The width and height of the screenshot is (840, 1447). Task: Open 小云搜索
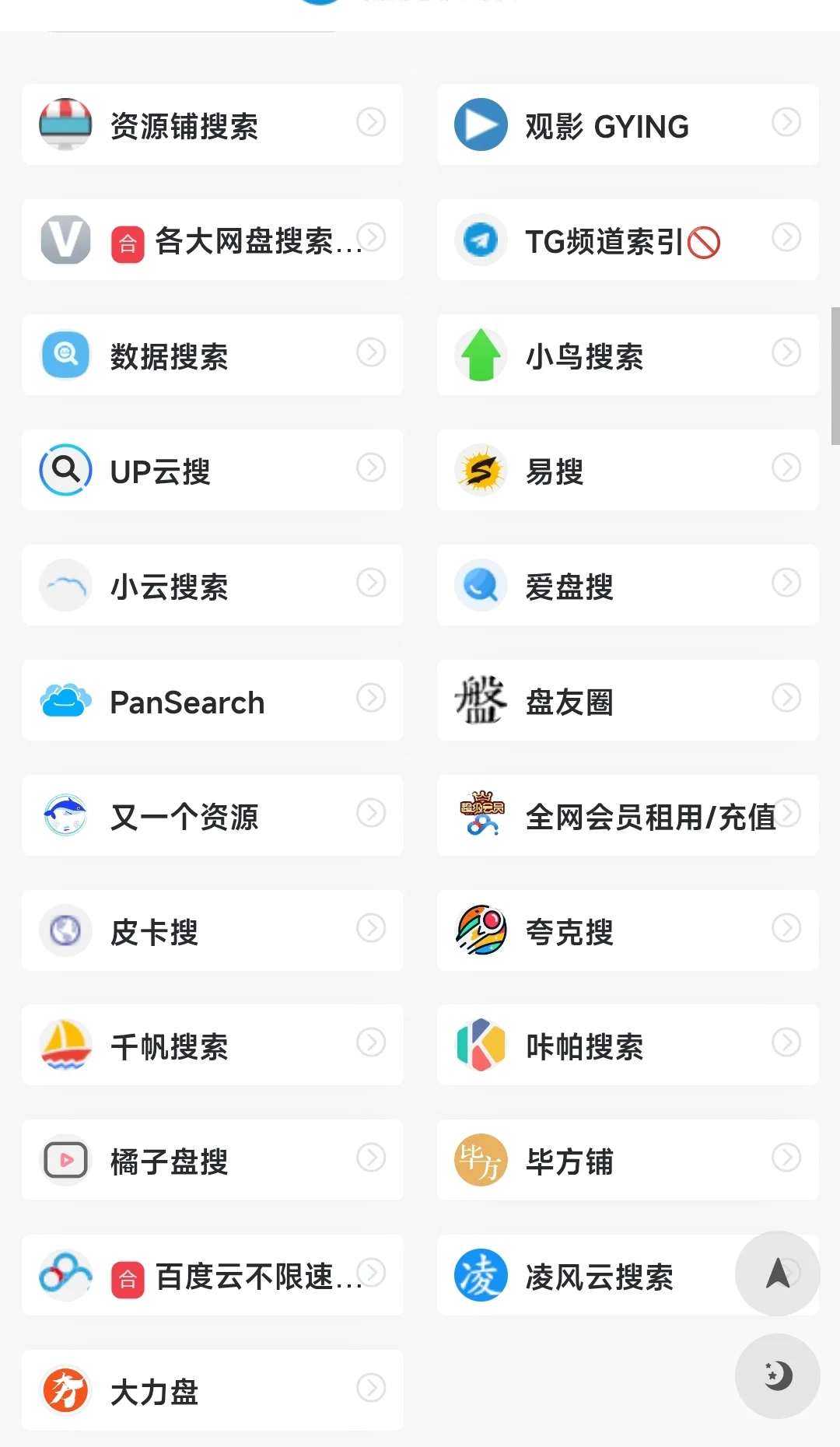click(x=212, y=585)
